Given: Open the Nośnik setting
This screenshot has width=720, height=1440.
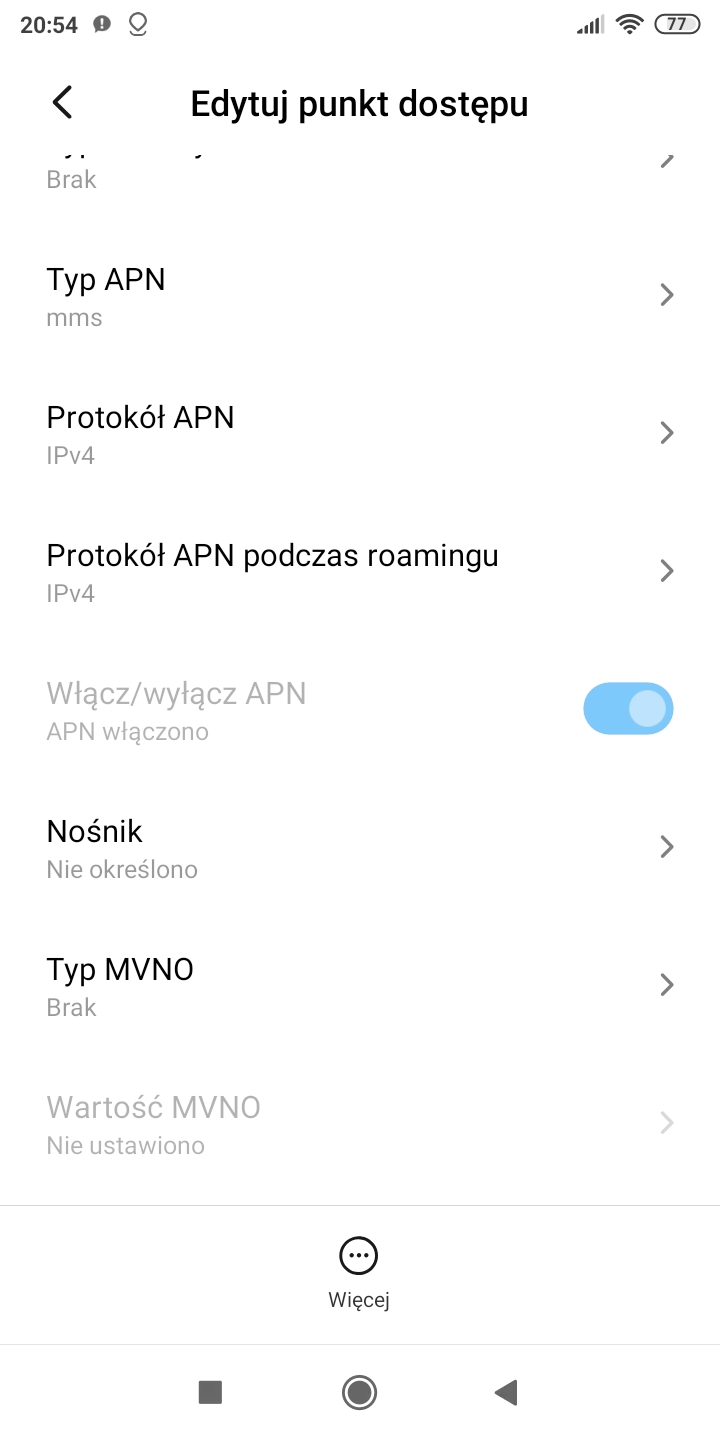Looking at the screenshot, I should click(360, 848).
